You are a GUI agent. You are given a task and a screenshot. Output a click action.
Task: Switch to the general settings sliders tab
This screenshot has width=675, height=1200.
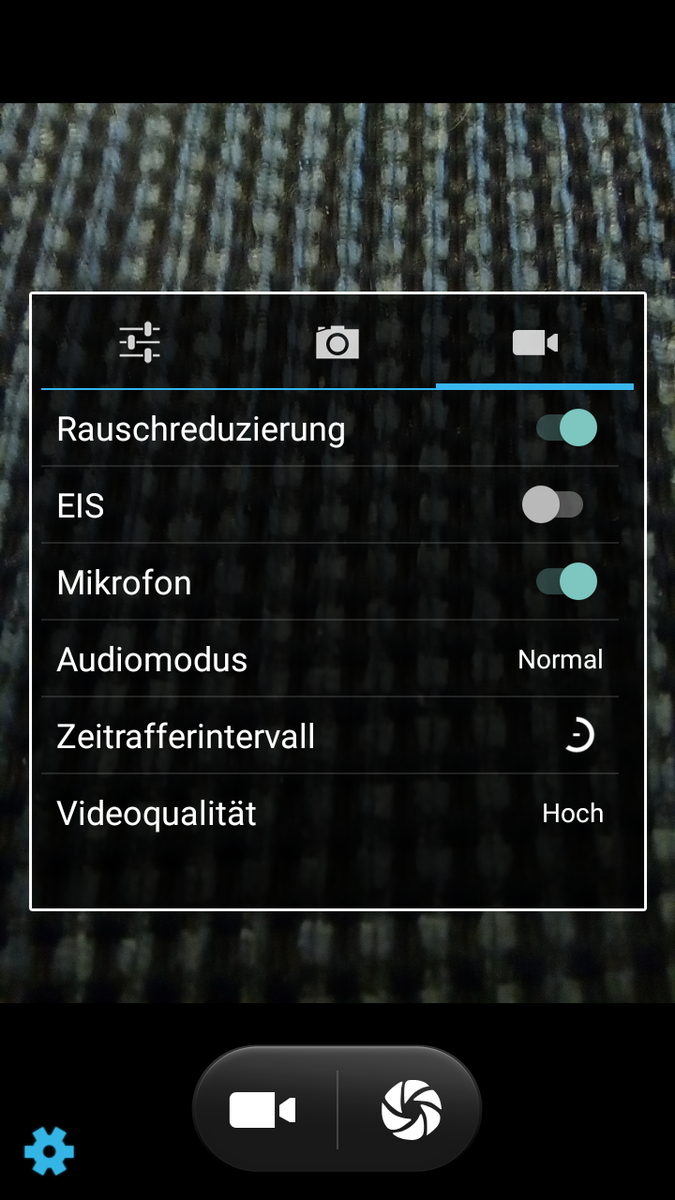point(139,343)
